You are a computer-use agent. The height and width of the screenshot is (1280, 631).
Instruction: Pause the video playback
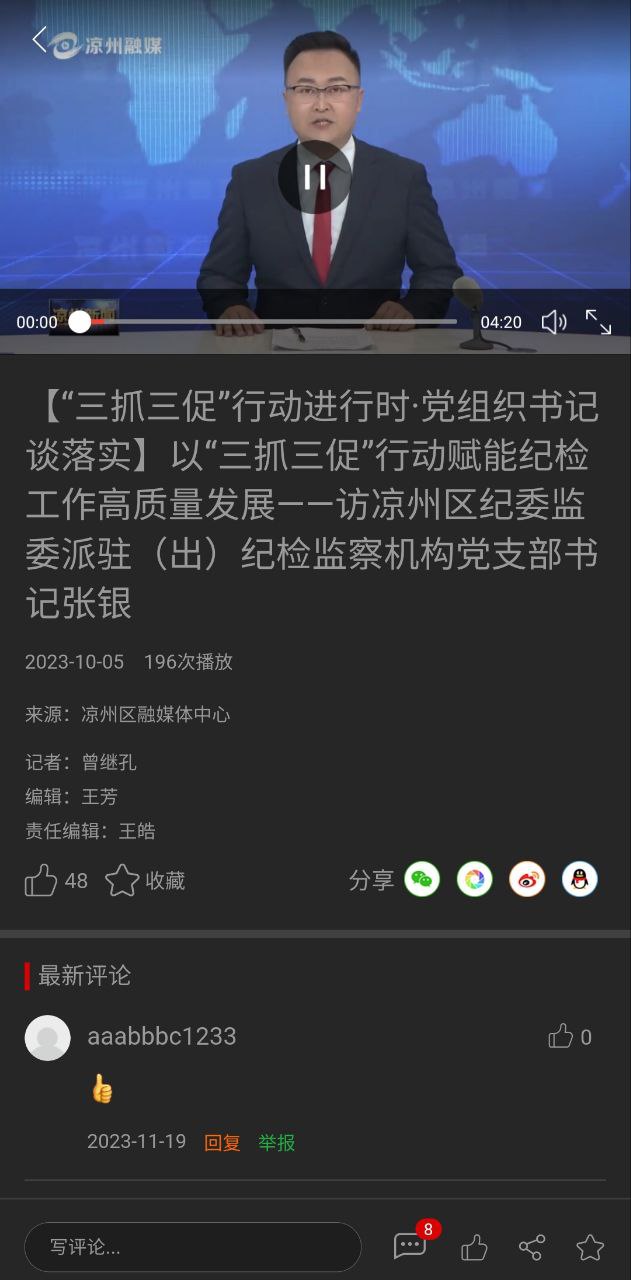tap(315, 177)
